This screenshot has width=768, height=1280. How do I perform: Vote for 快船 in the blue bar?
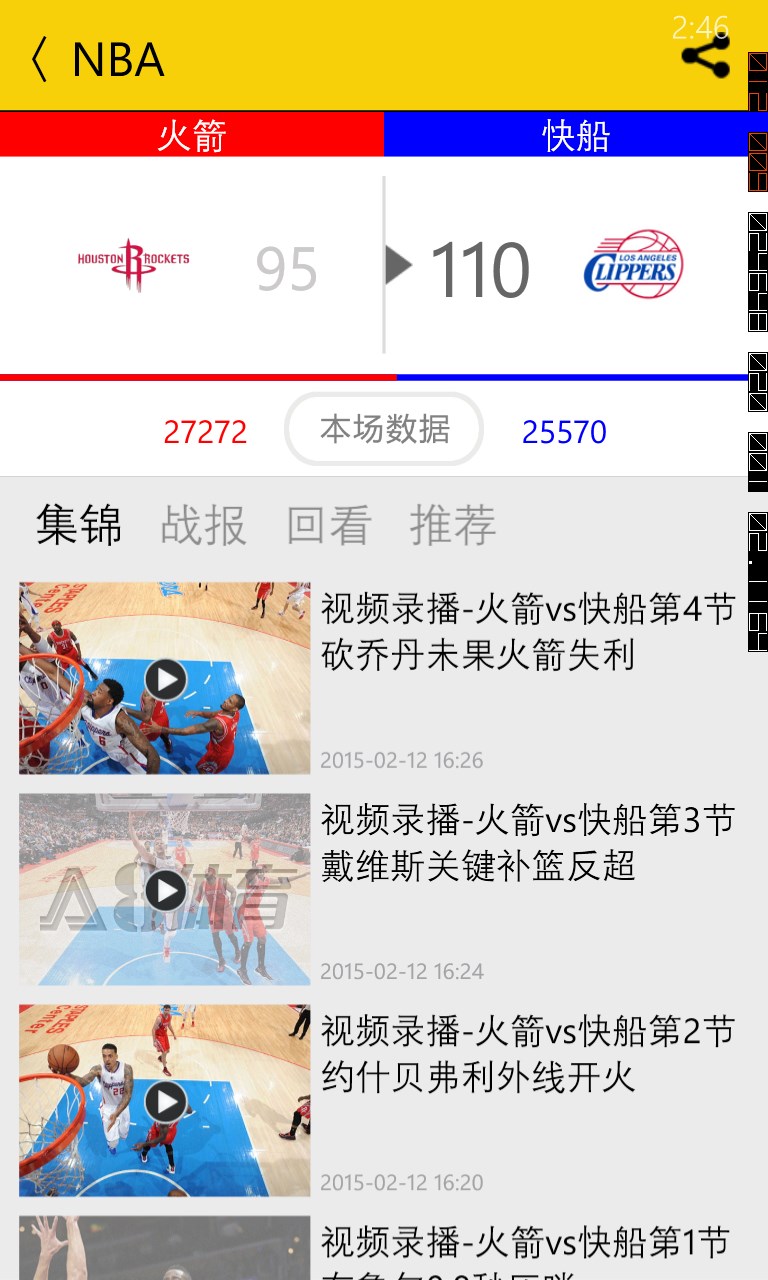(576, 135)
